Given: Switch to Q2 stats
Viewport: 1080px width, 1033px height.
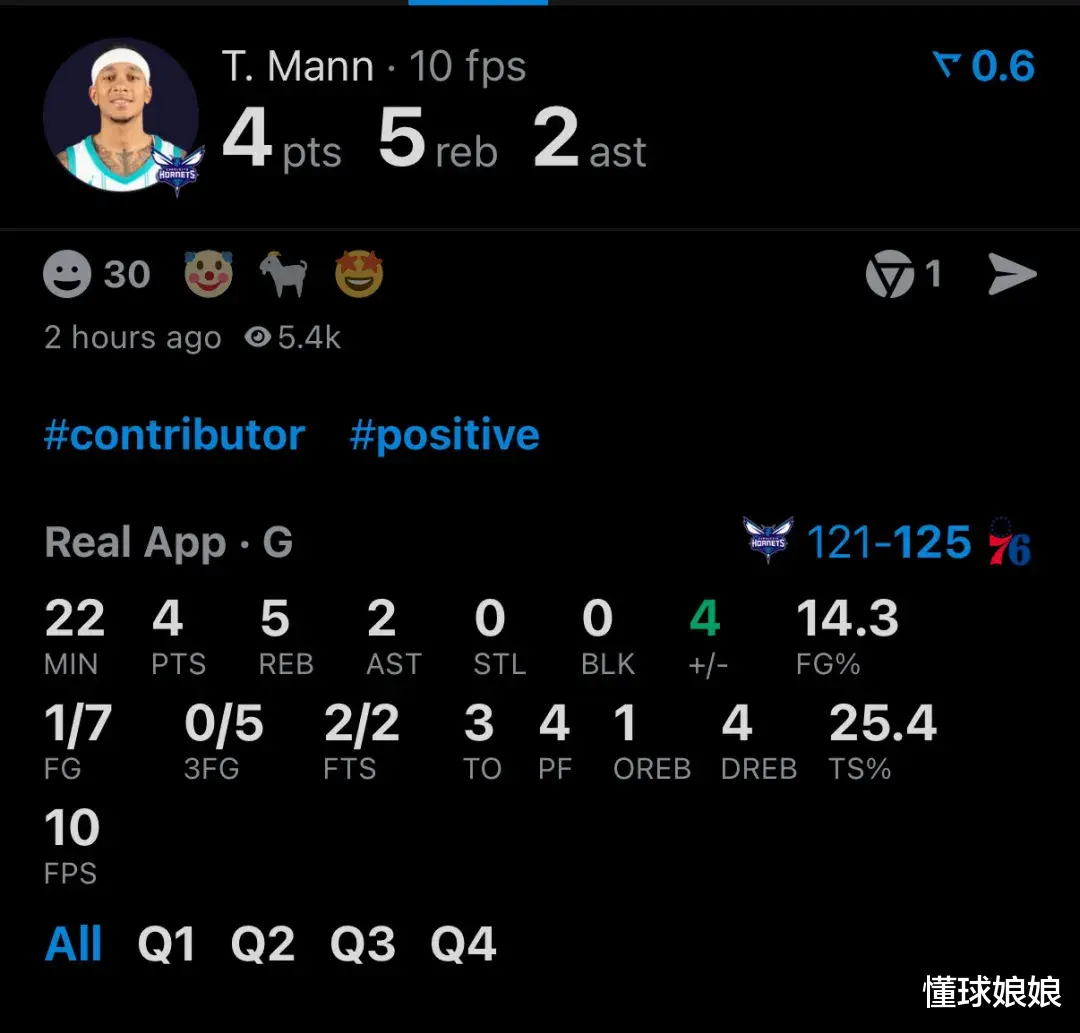Looking at the screenshot, I should 262,943.
